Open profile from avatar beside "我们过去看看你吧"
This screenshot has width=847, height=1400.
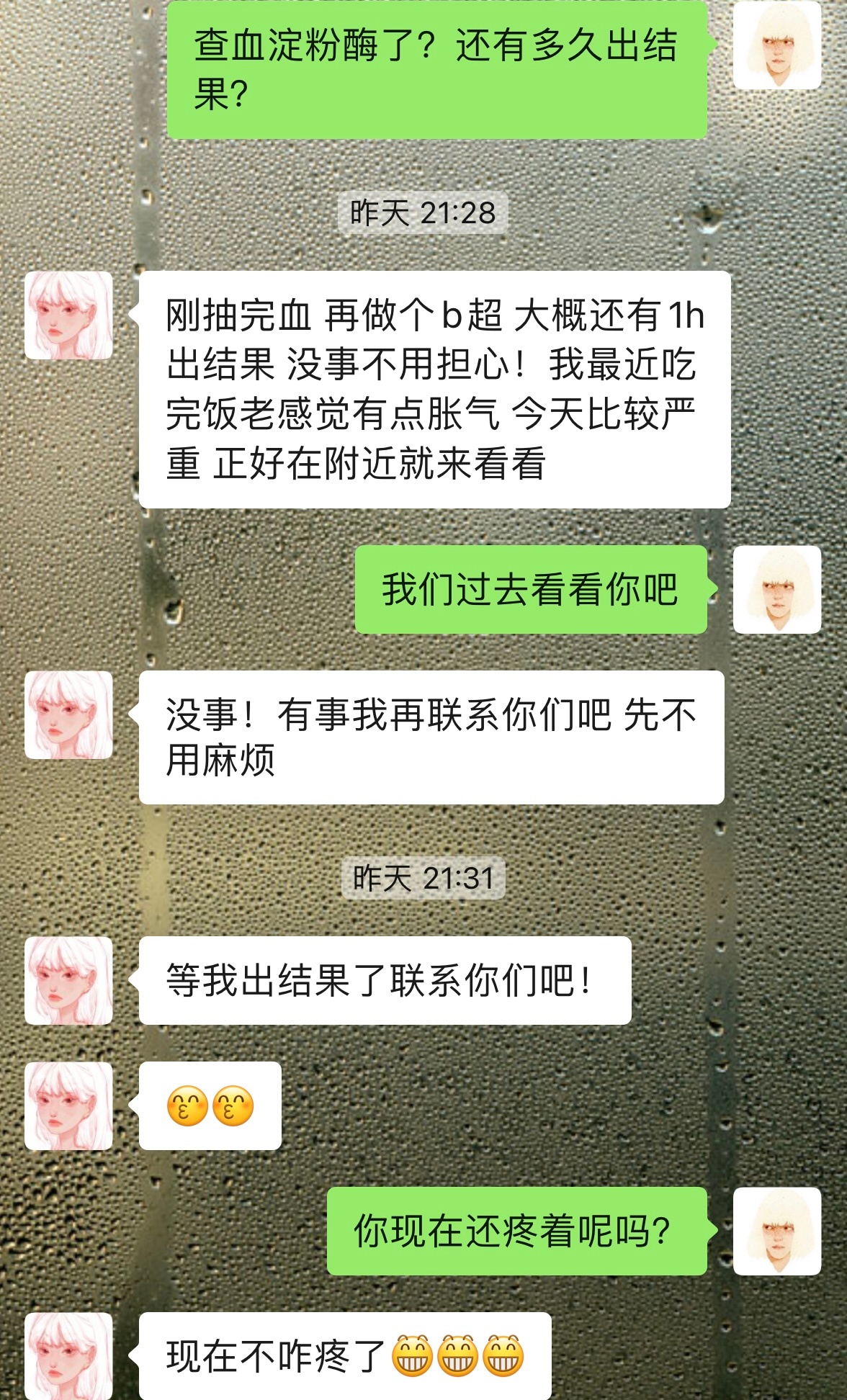[776, 589]
